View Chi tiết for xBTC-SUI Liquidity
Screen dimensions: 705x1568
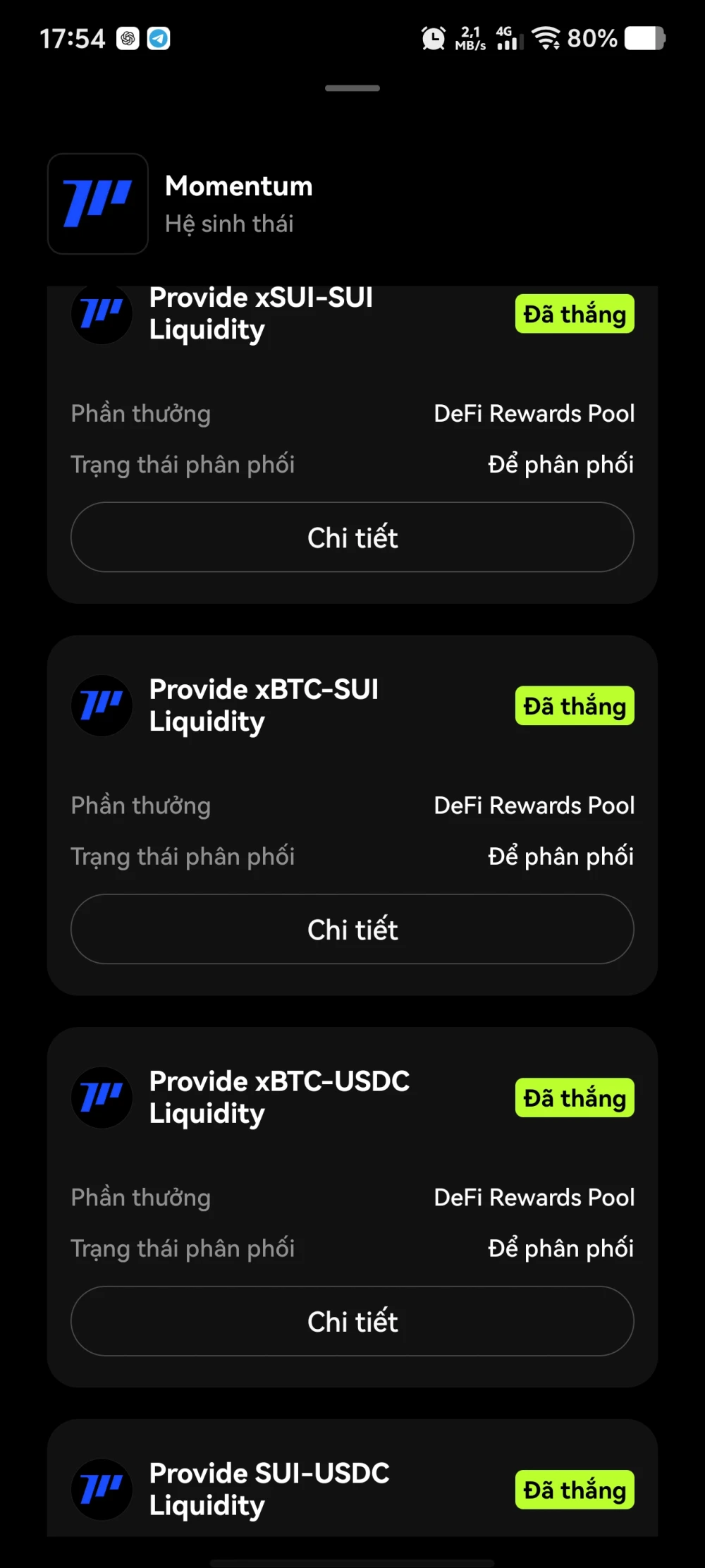352,929
